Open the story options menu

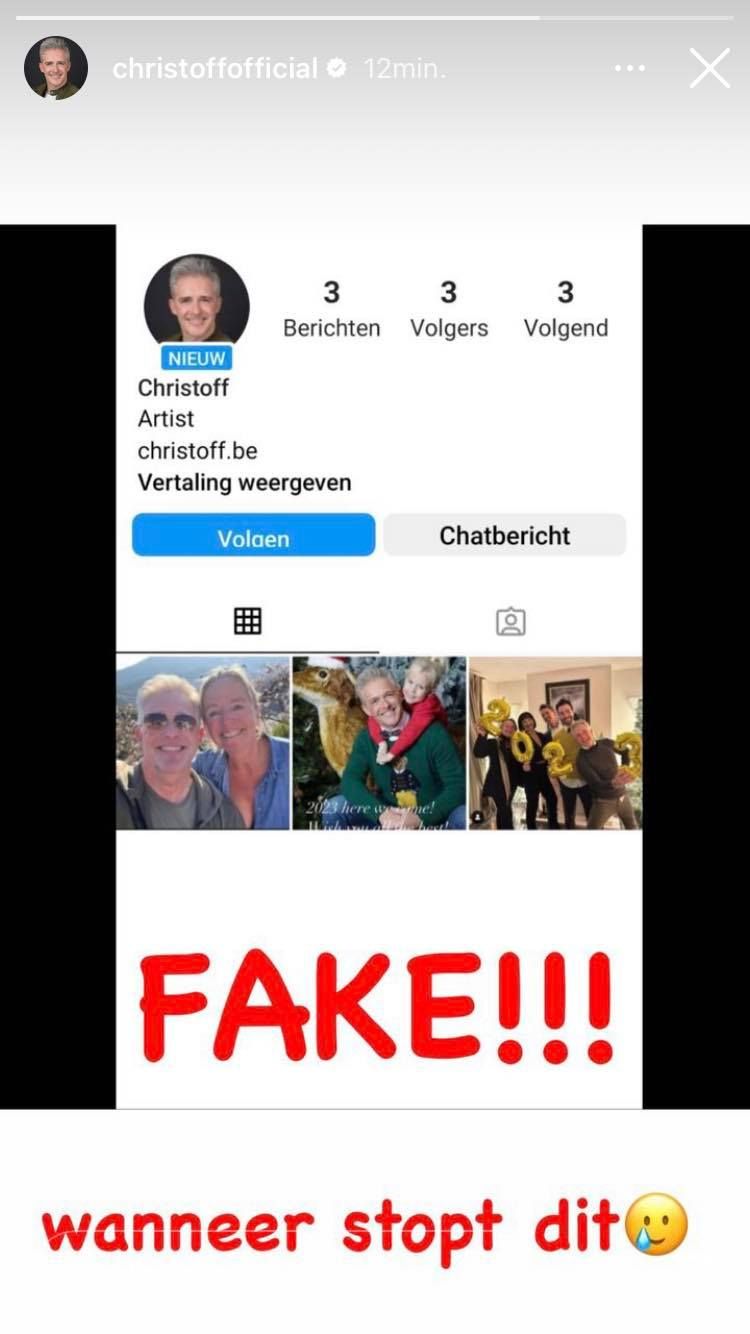pyautogui.click(x=629, y=69)
